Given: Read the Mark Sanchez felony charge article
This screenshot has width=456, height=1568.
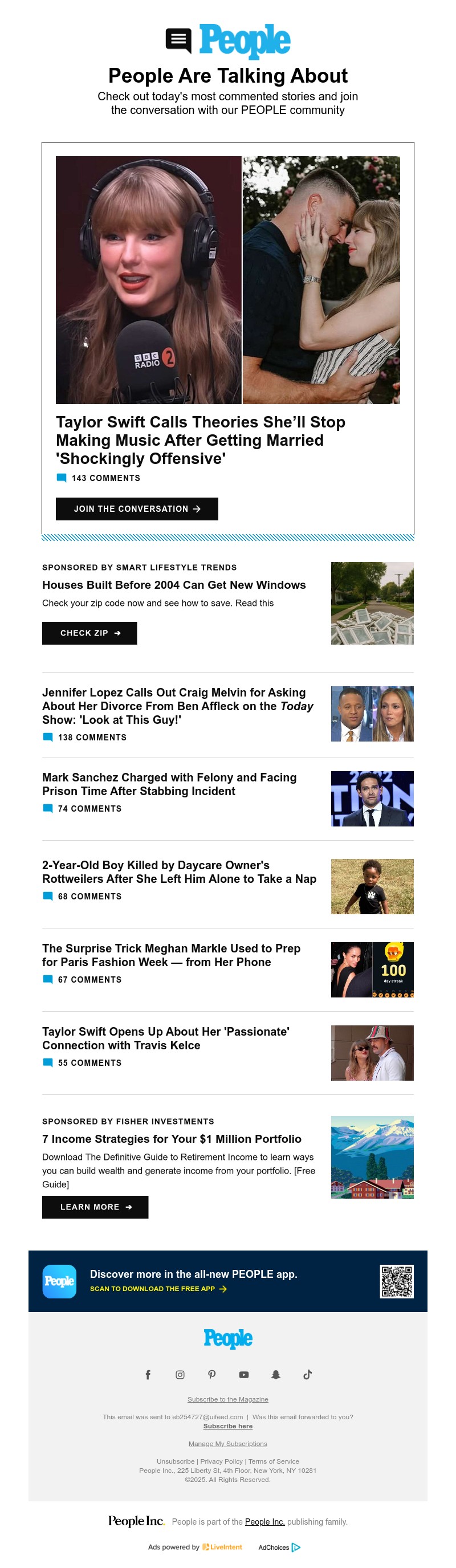Looking at the screenshot, I should [169, 784].
